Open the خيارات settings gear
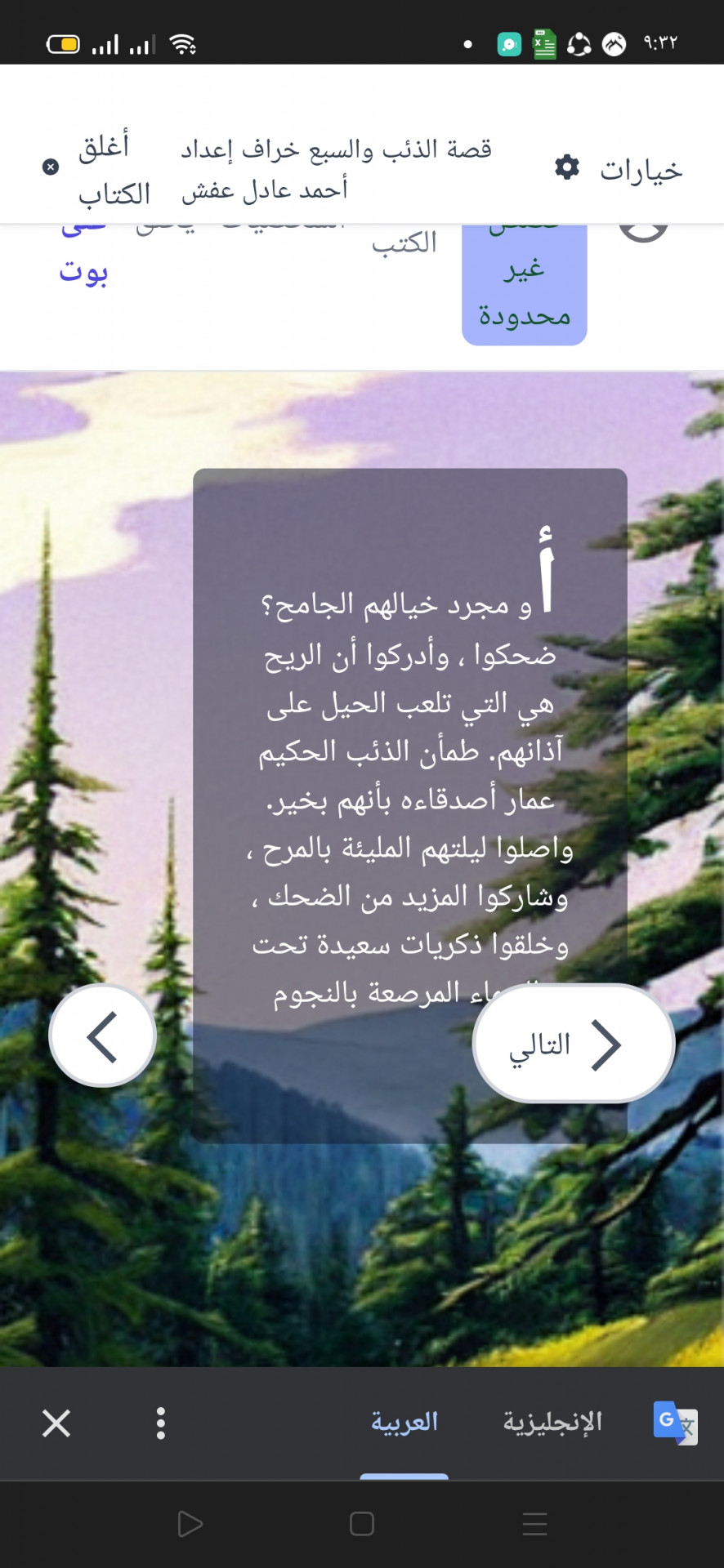This screenshot has width=724, height=1568. click(567, 167)
